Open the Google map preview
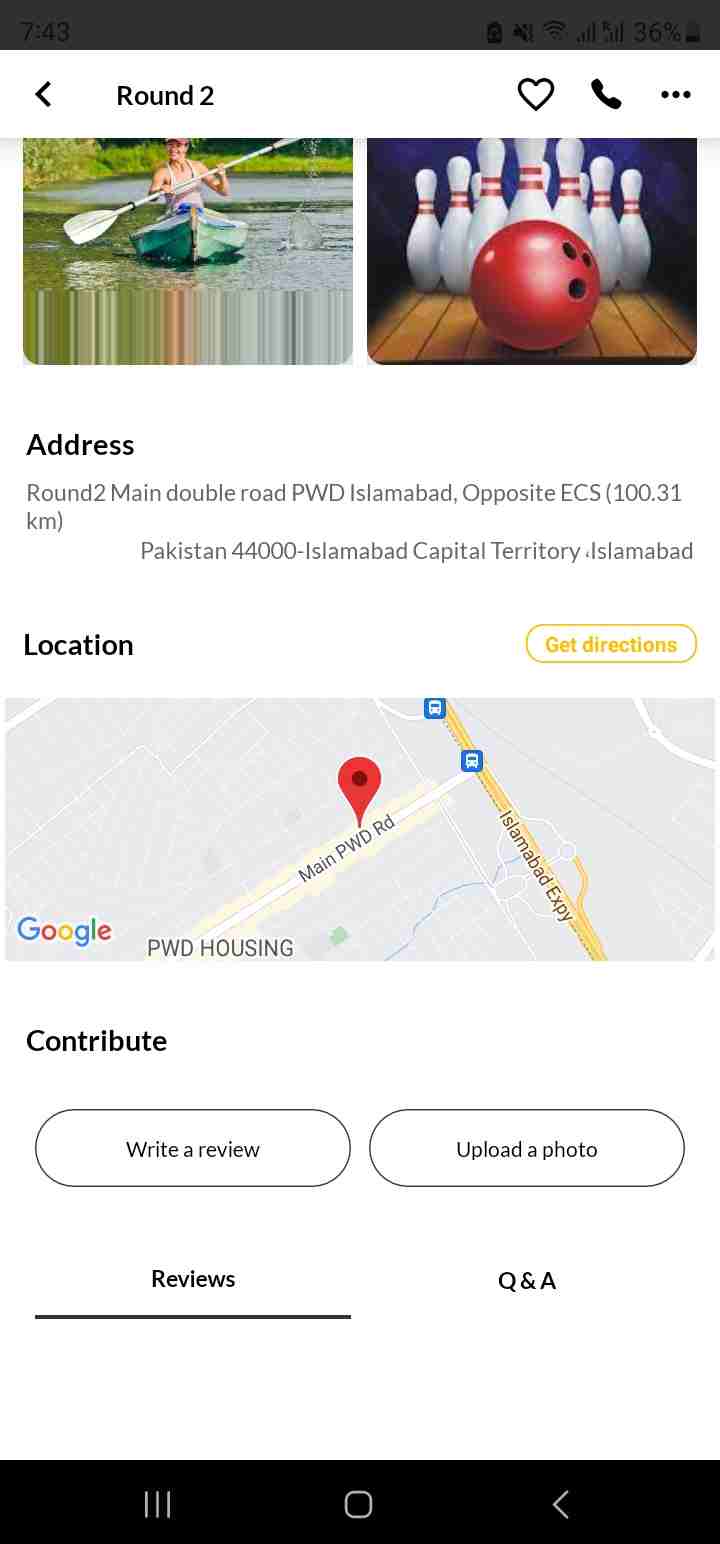720x1544 pixels. (360, 829)
